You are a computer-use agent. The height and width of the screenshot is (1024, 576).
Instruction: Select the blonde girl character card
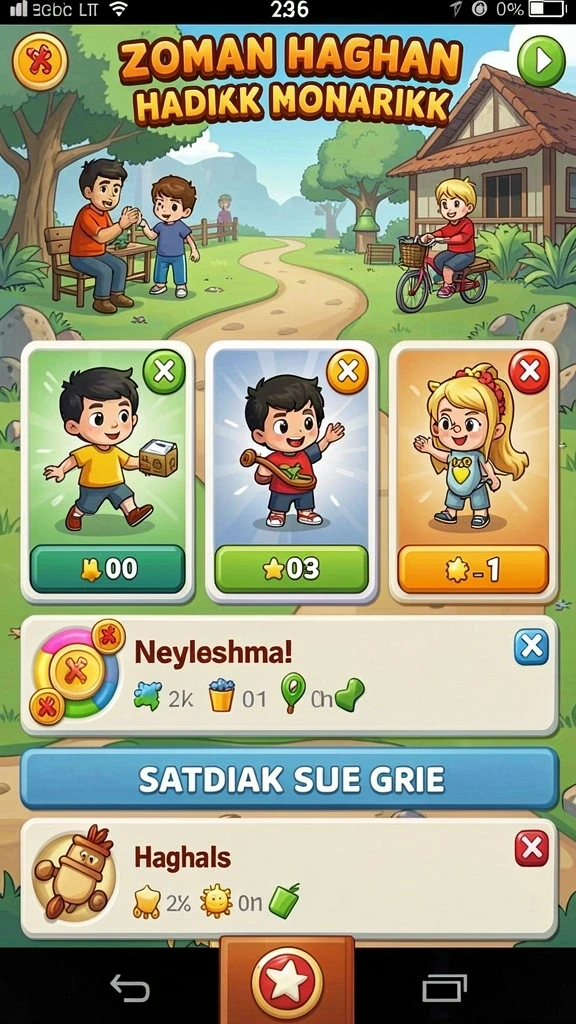pyautogui.click(x=473, y=472)
